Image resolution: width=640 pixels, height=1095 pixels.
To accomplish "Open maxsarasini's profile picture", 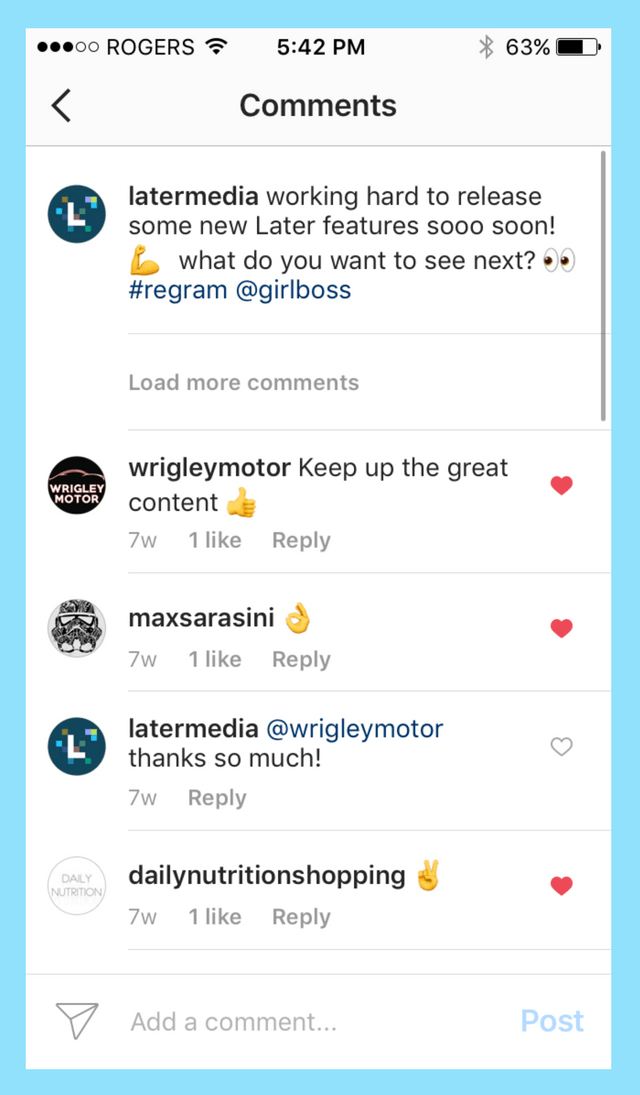I will pyautogui.click(x=77, y=628).
